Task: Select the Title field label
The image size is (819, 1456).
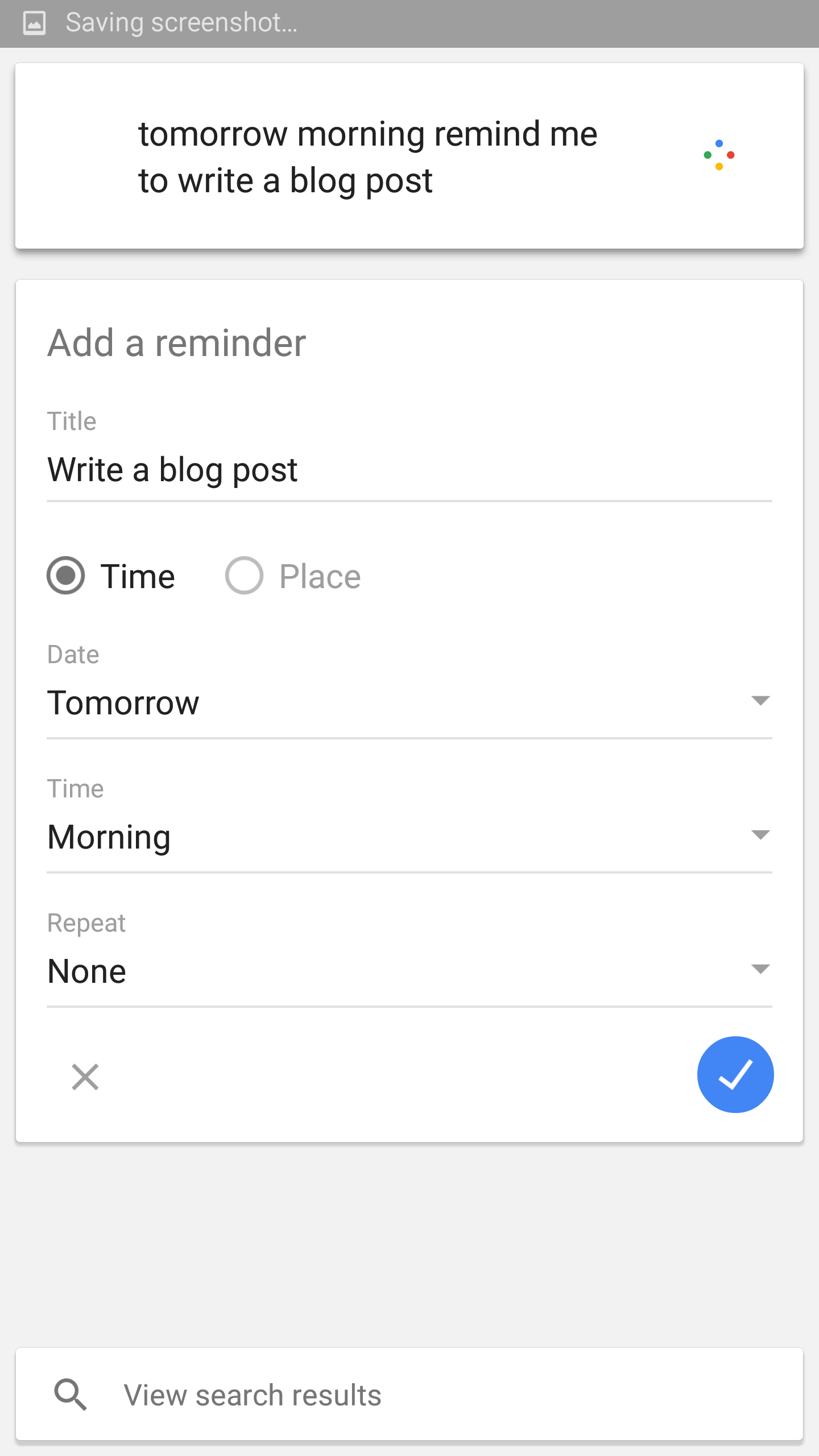Action: 72,421
